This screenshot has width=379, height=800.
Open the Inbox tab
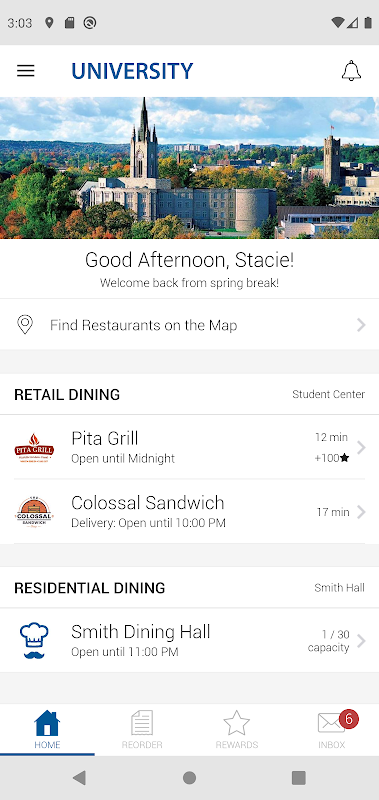point(332,730)
